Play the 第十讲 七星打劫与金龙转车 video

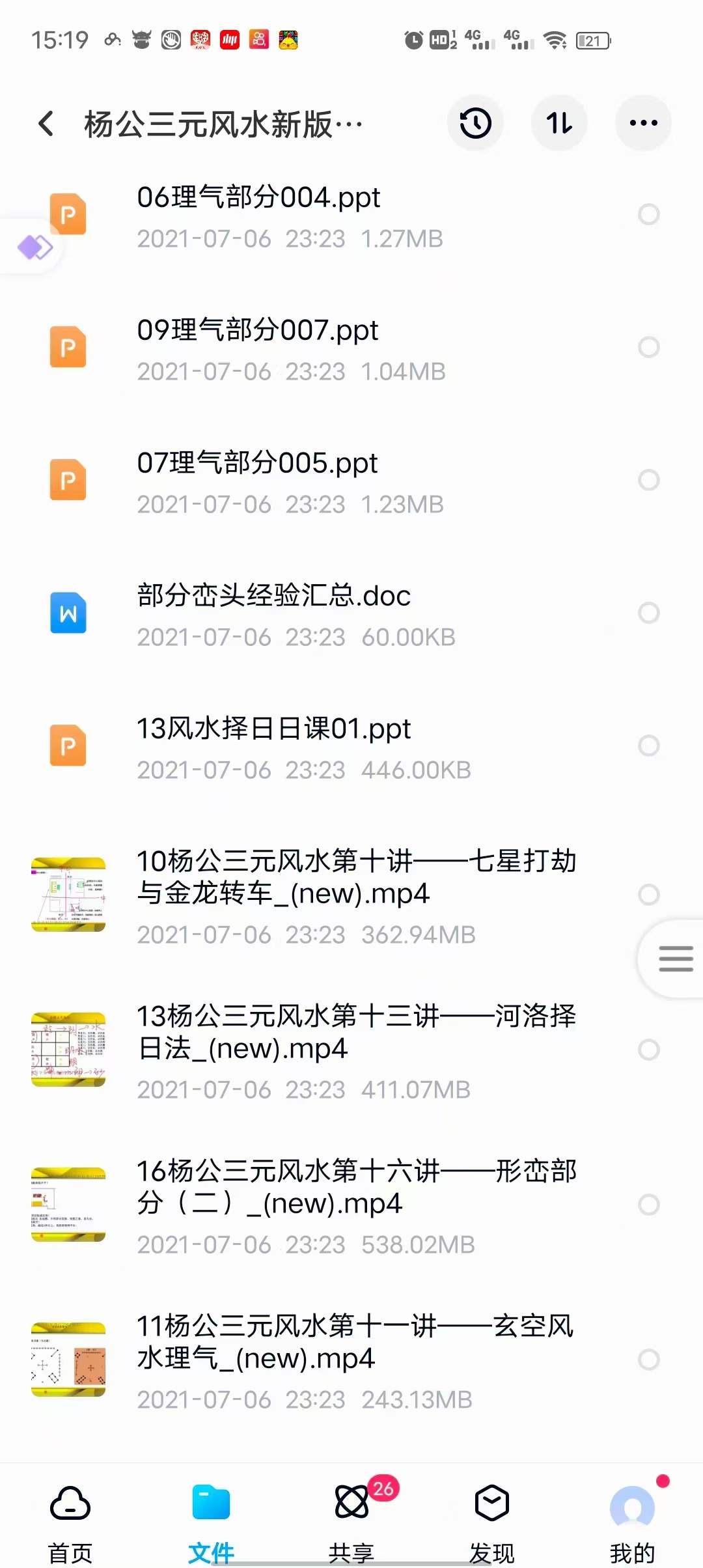click(x=351, y=895)
